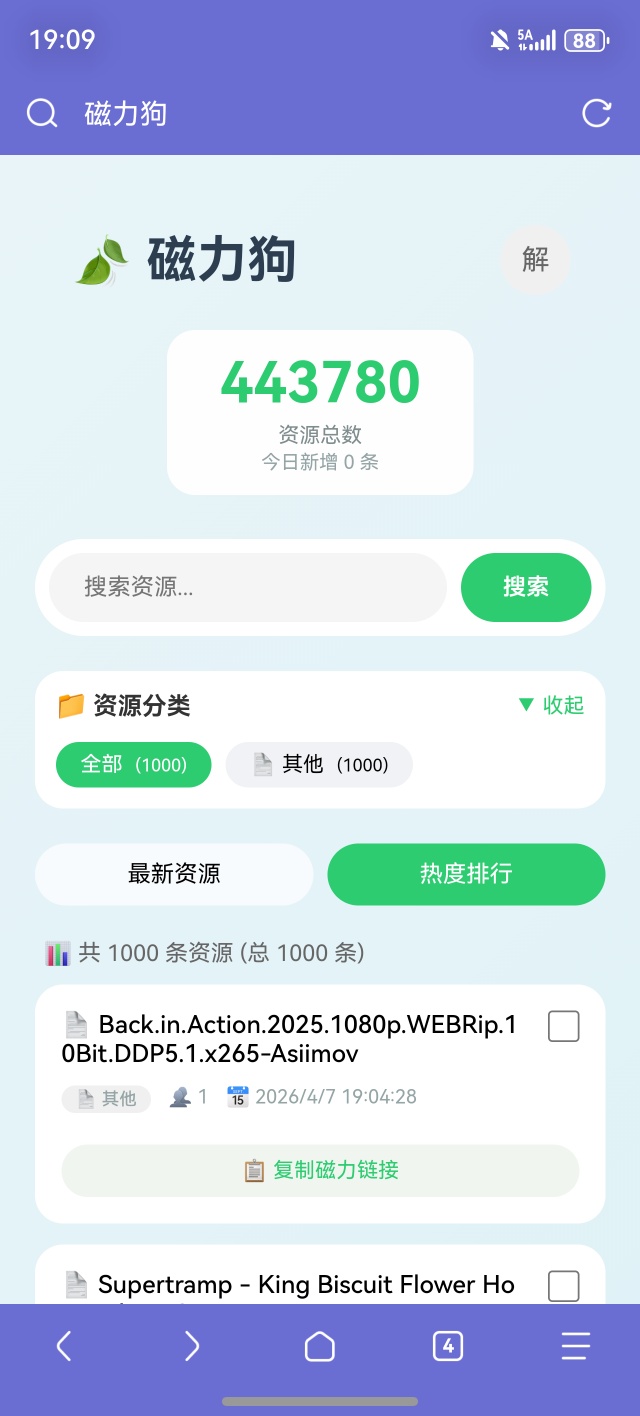Select the 全部 (1000) category chip
Viewport: 640px width, 1416px height.
pyautogui.click(x=134, y=765)
